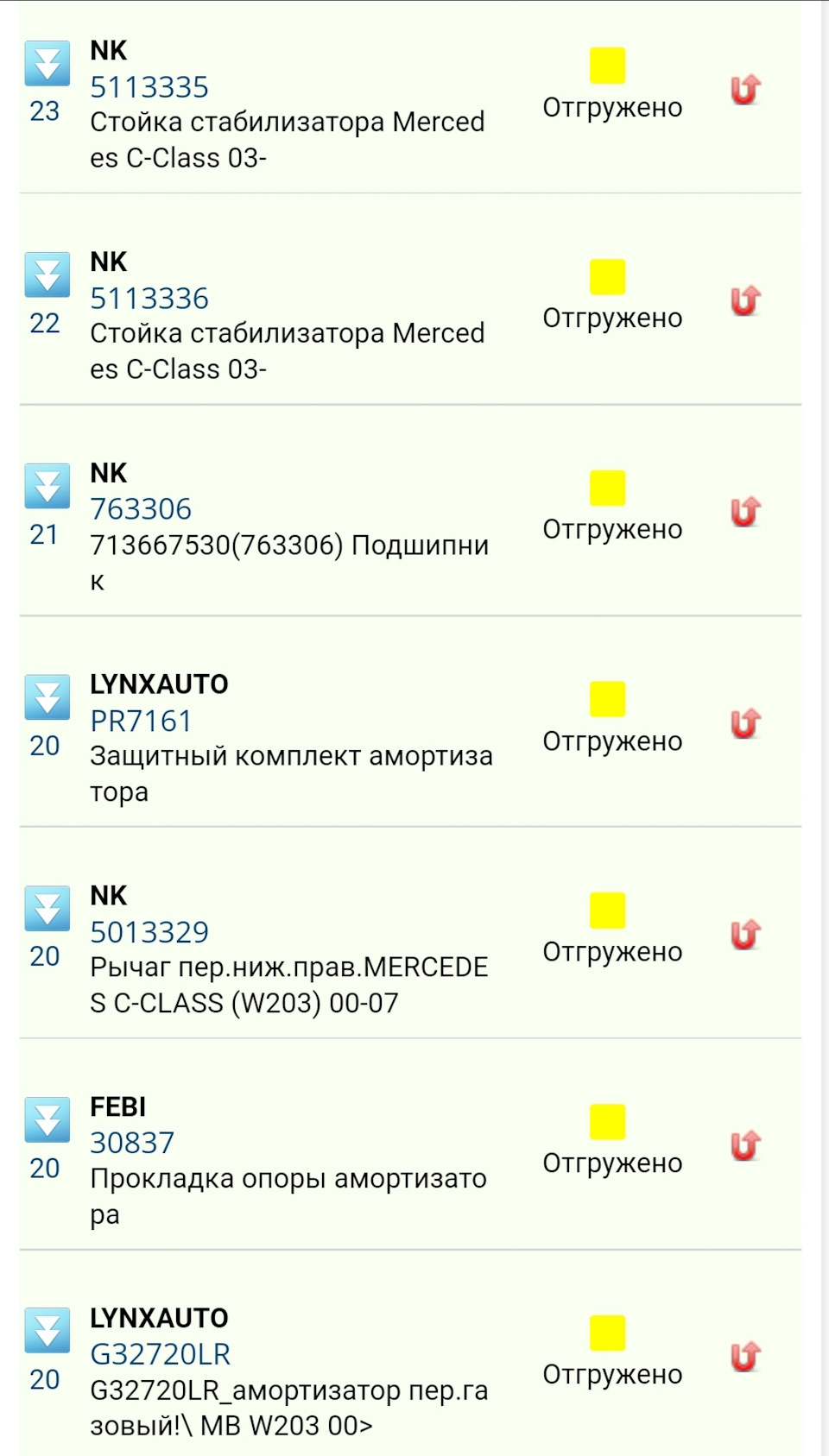This screenshot has height=1456, width=829.
Task: Click the red return arrow for NK 5113335
Action: click(x=747, y=87)
